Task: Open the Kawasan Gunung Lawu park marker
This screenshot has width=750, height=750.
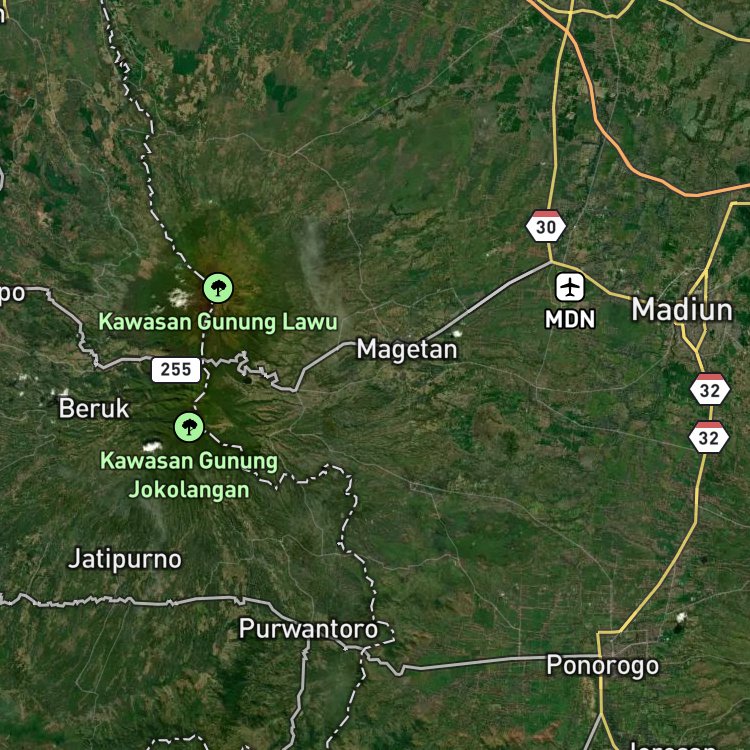Action: tap(218, 289)
